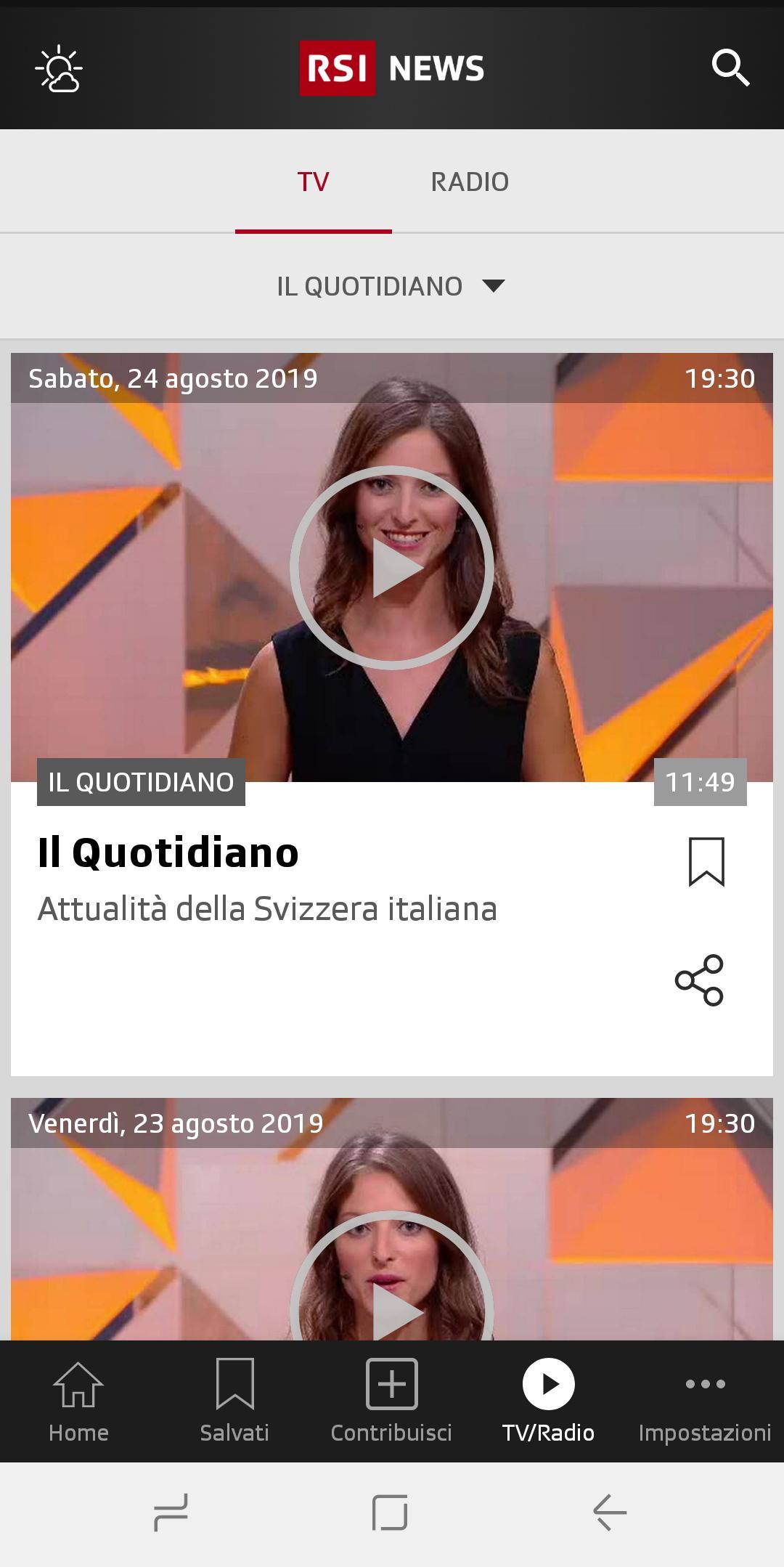Bookmark the Il Quotidiano episode
The height and width of the screenshot is (1567, 784).
point(706,862)
